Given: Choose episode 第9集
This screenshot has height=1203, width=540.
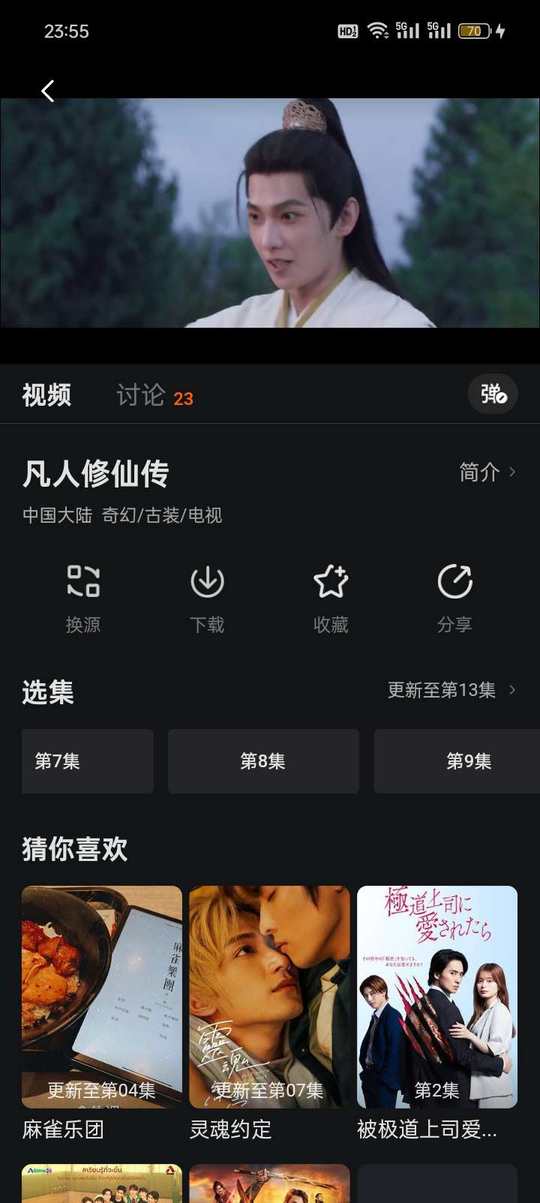Looking at the screenshot, I should (457, 761).
